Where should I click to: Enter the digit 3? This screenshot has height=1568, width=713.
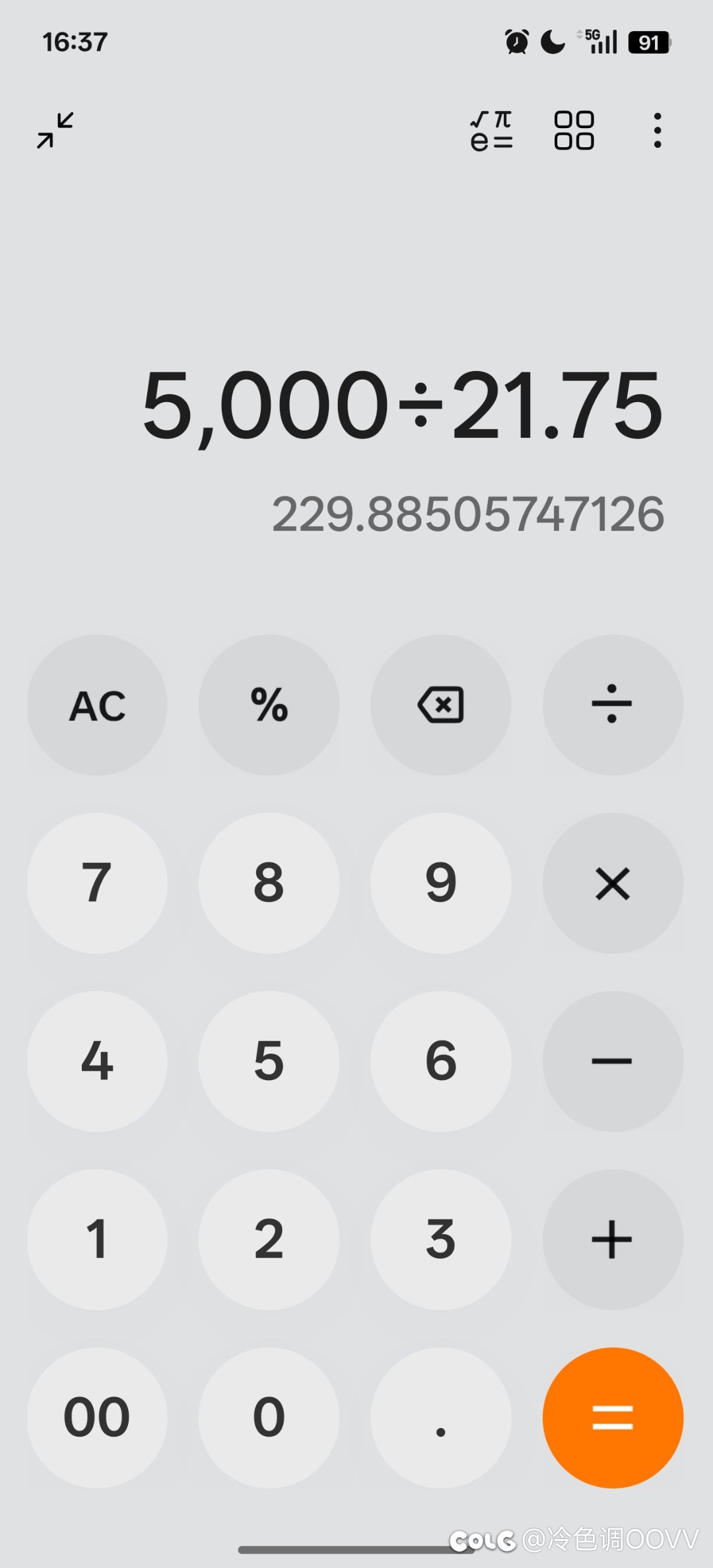[441, 1240]
